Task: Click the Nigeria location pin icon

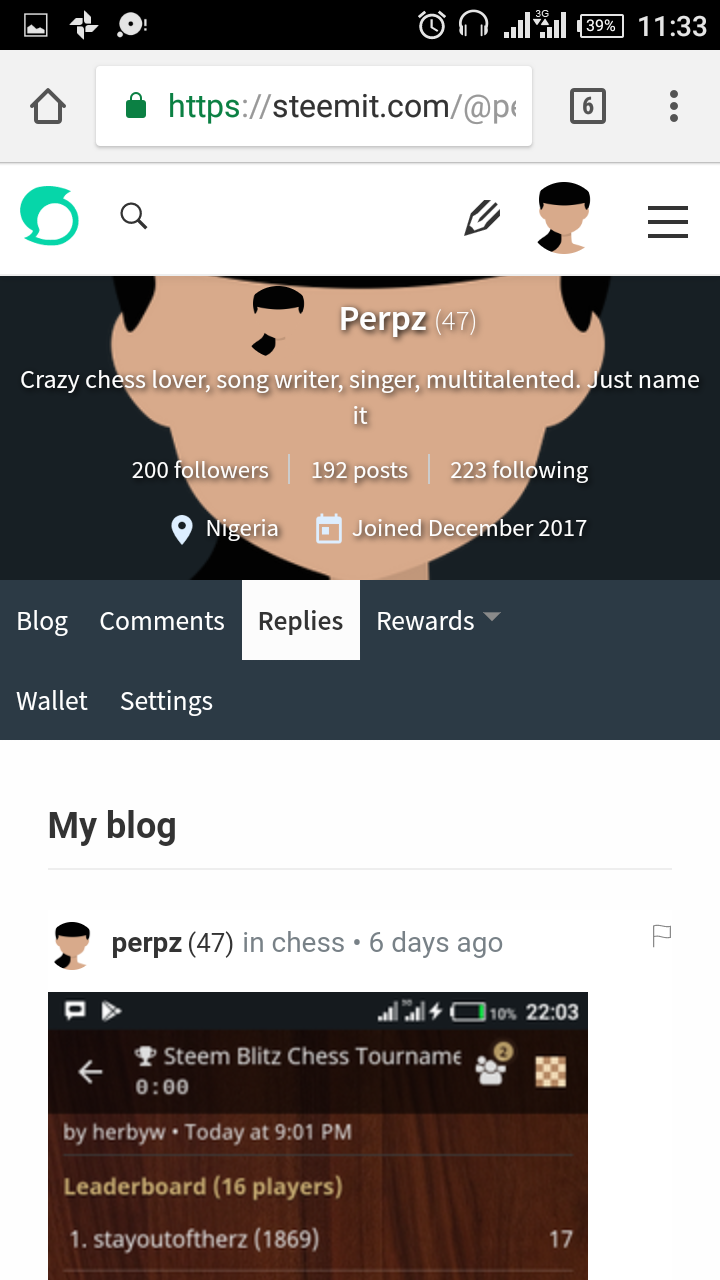Action: tap(181, 528)
